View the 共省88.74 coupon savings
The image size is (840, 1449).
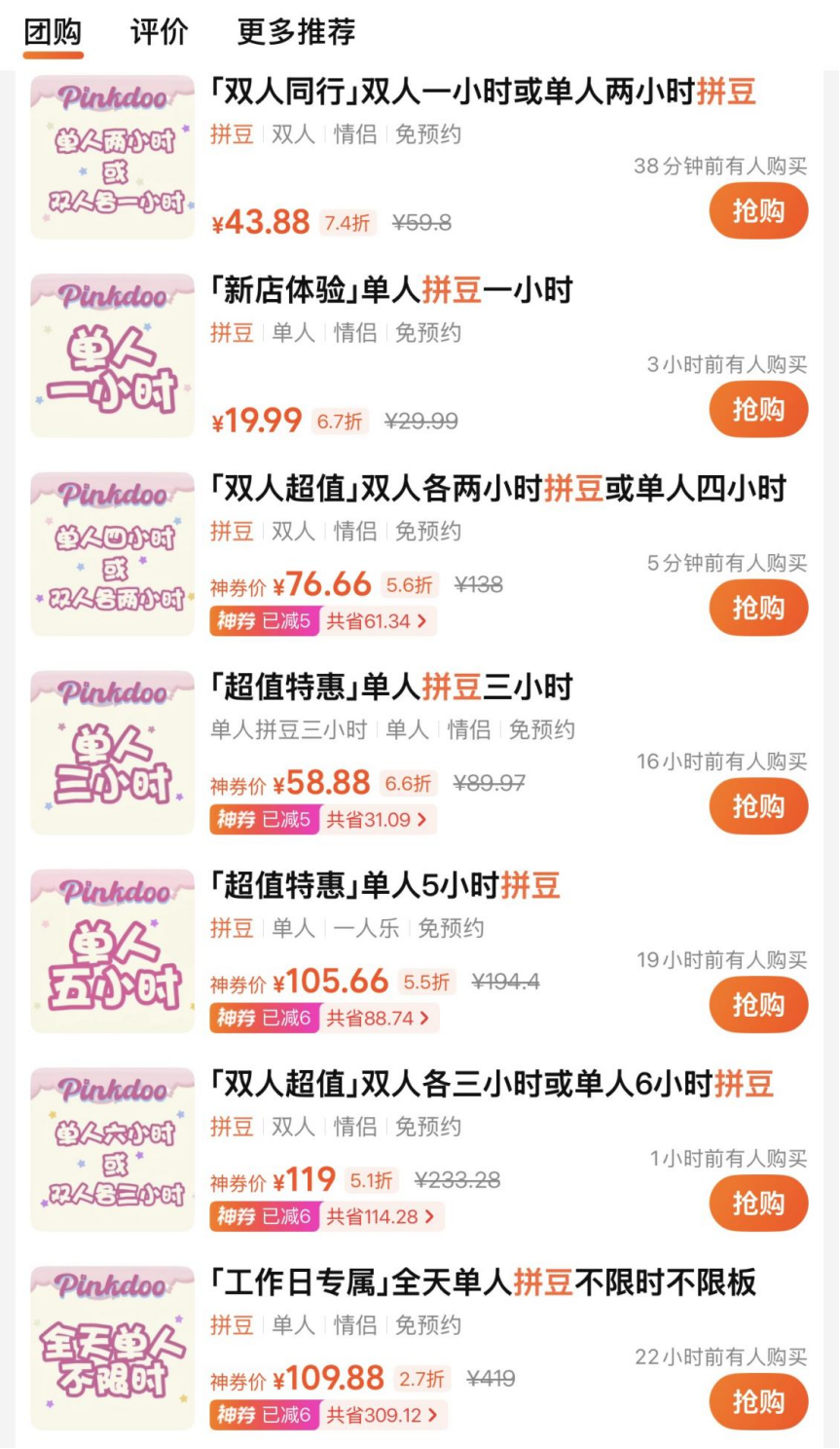pos(376,1019)
